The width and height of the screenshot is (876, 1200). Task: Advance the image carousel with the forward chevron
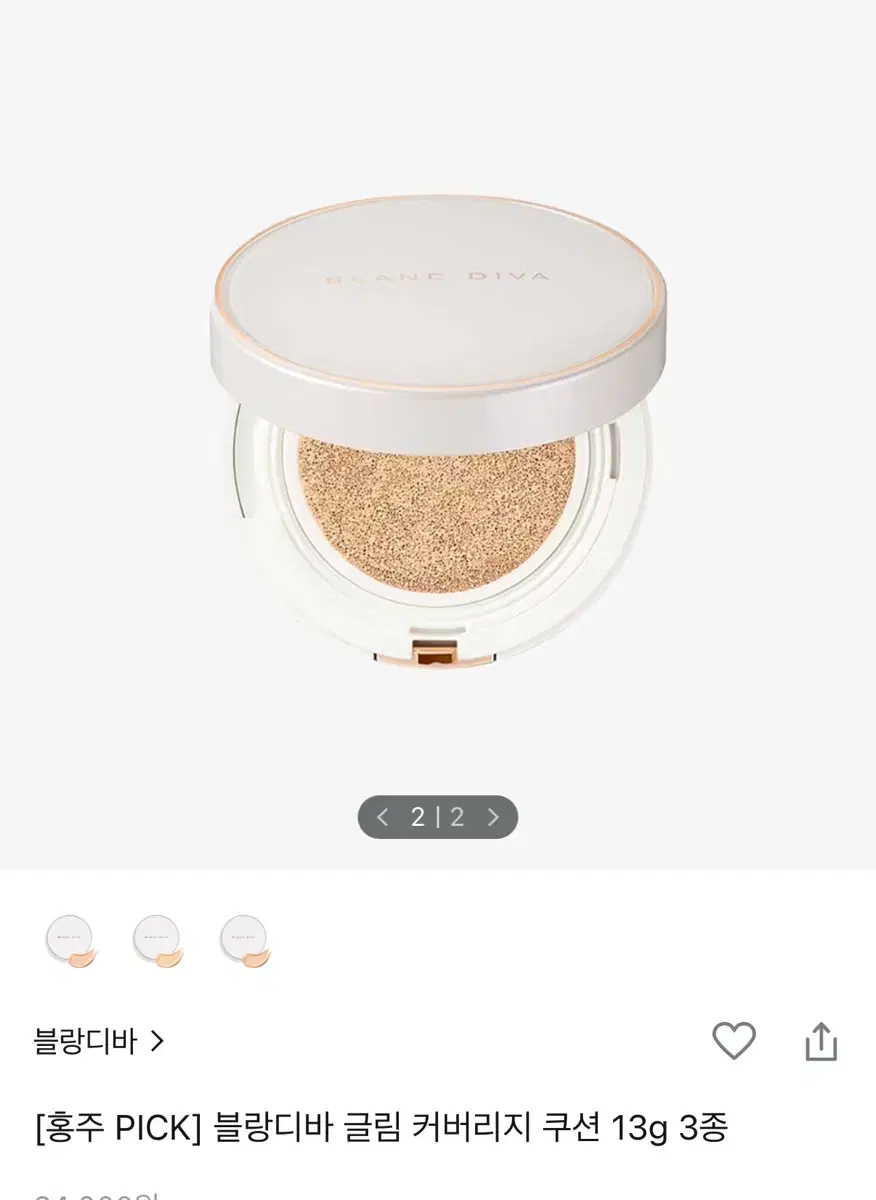coord(491,817)
